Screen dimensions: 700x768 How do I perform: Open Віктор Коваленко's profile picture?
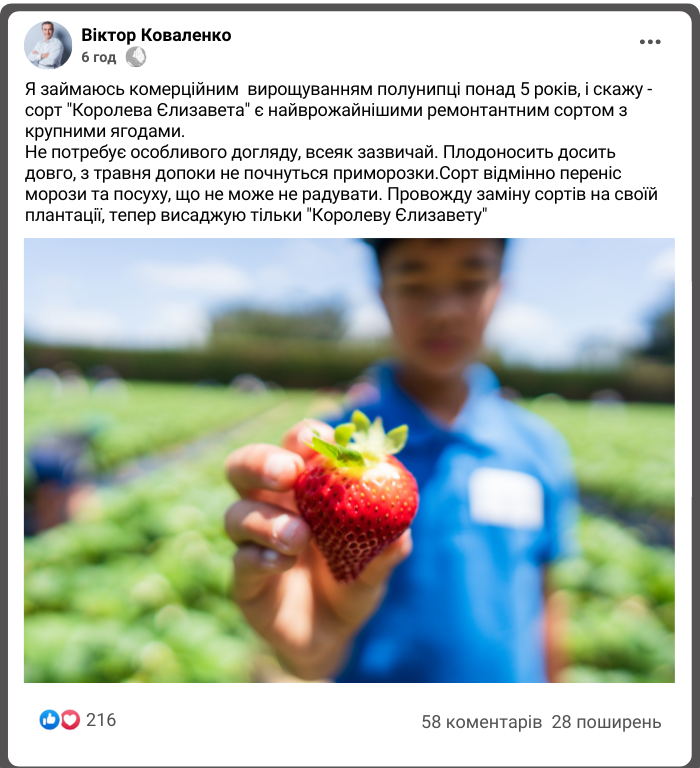(x=48, y=45)
